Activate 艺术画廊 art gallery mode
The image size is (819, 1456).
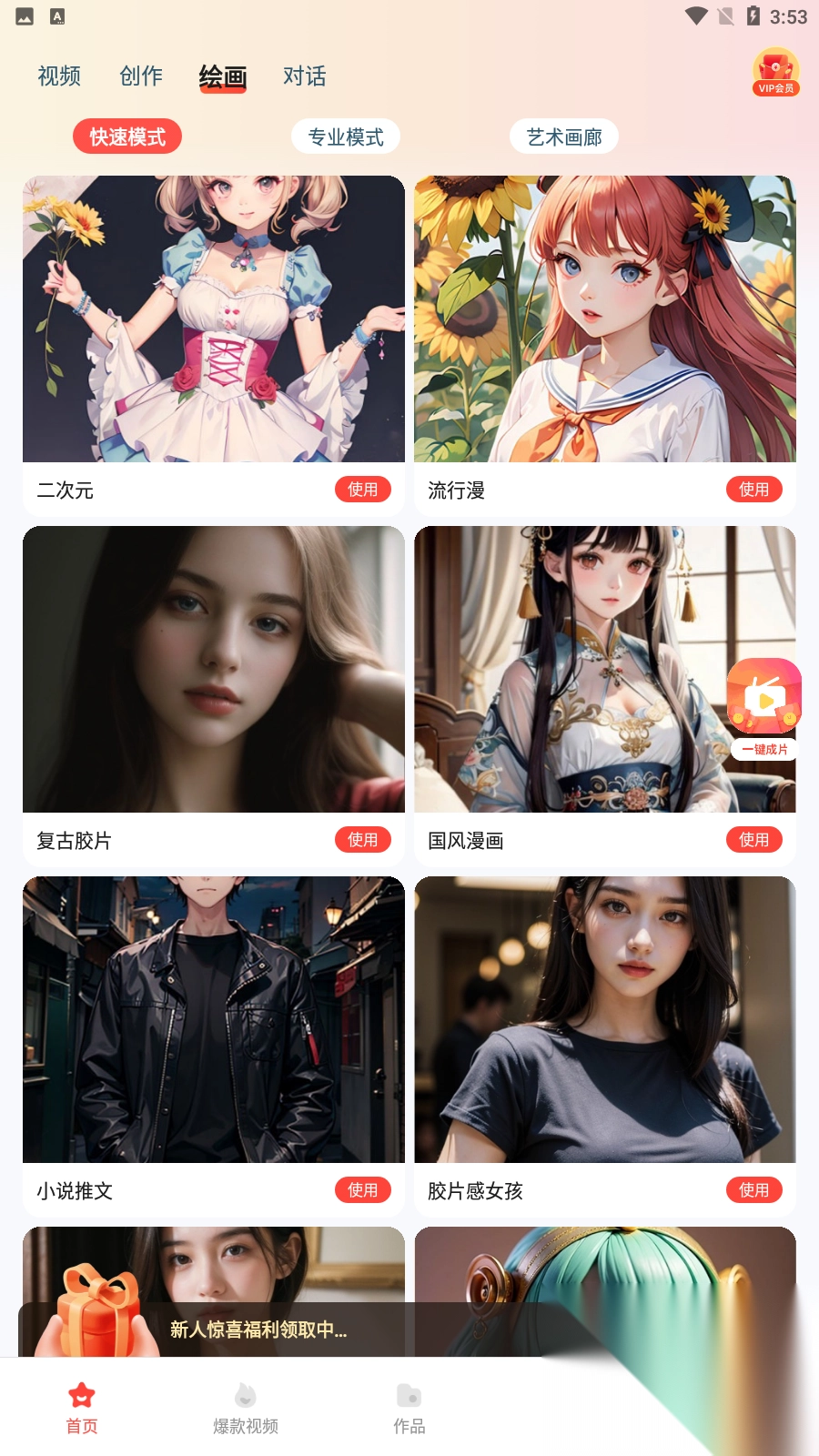(x=564, y=136)
